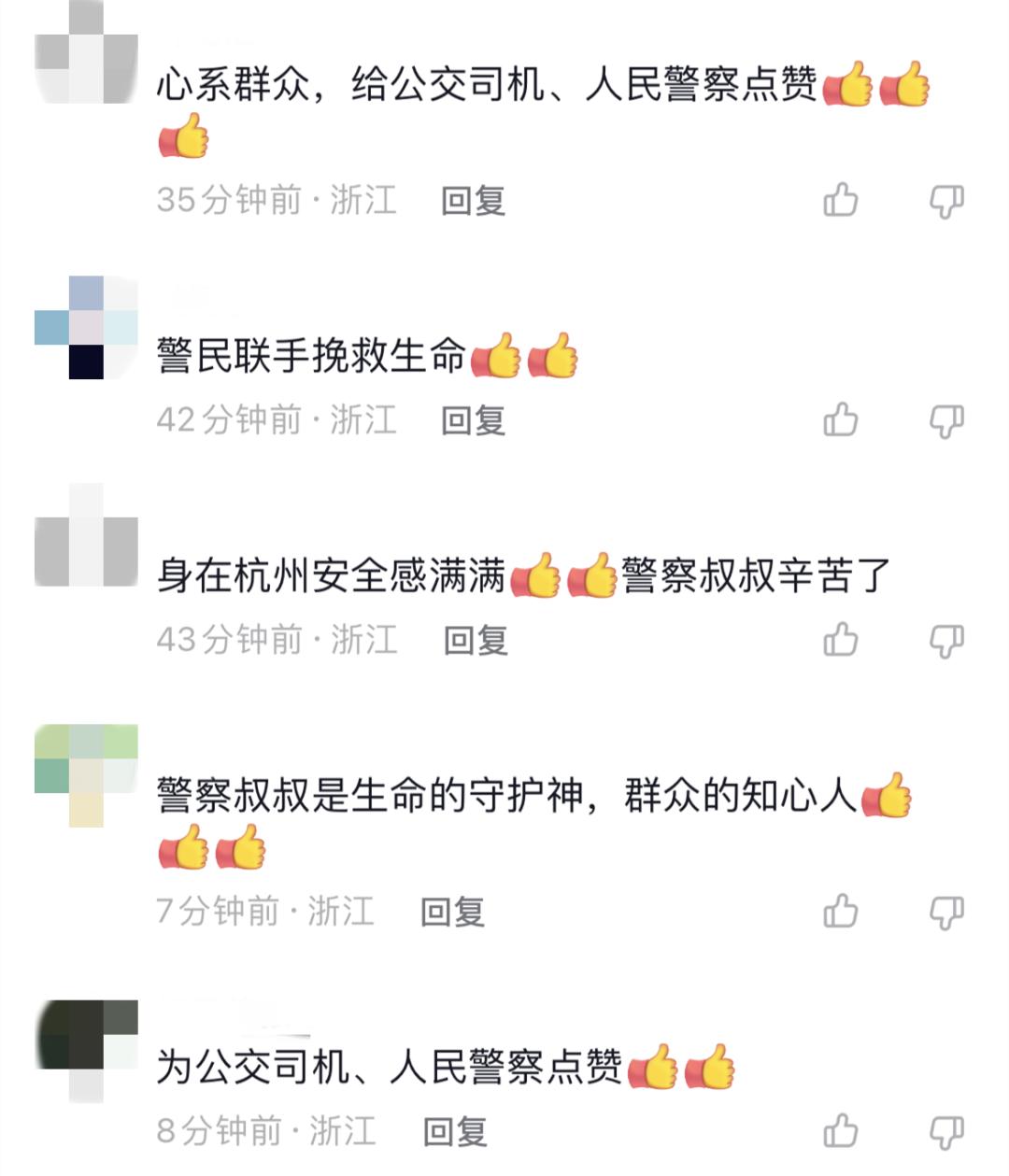Reply to the 心系群众 comment
The image size is (1009, 1176).
tap(473, 200)
